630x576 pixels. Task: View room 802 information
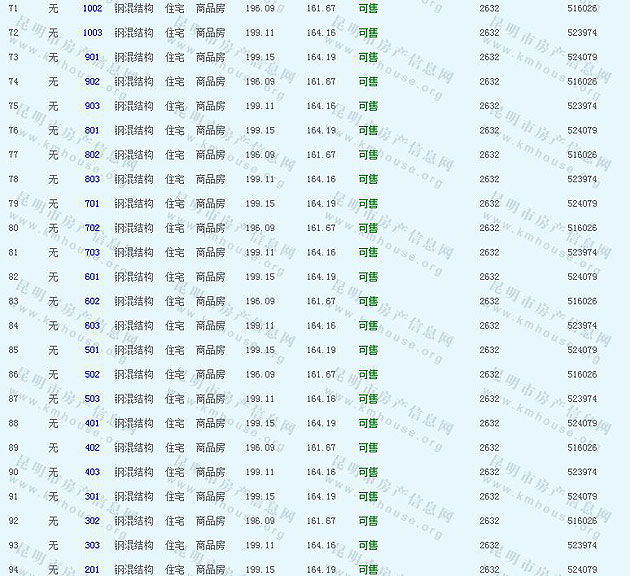pyautogui.click(x=92, y=155)
